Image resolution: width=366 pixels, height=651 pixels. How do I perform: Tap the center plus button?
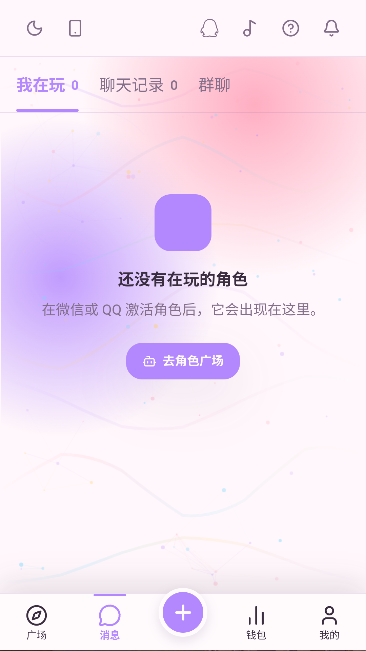183,612
